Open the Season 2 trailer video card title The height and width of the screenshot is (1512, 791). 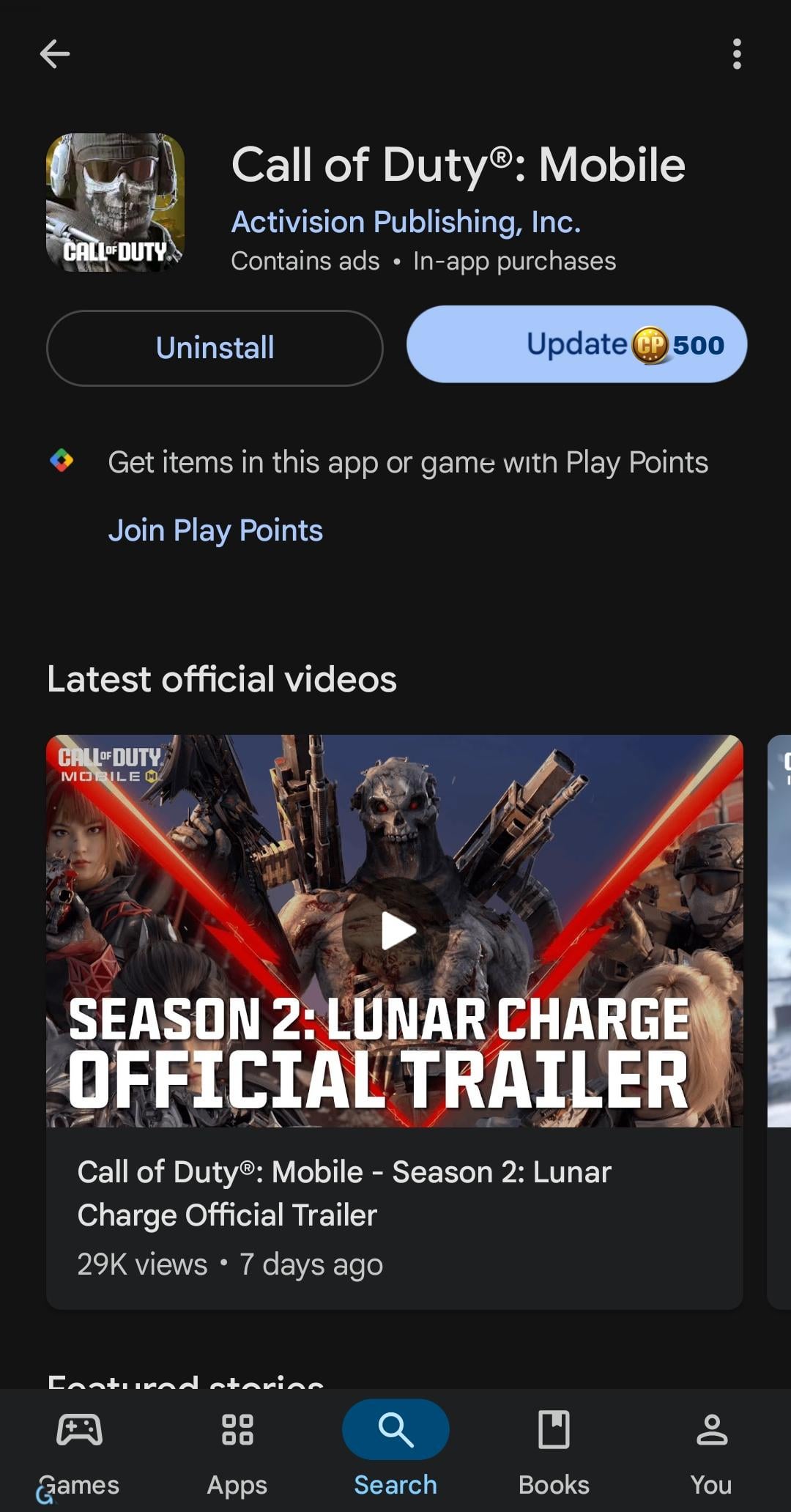(344, 1193)
